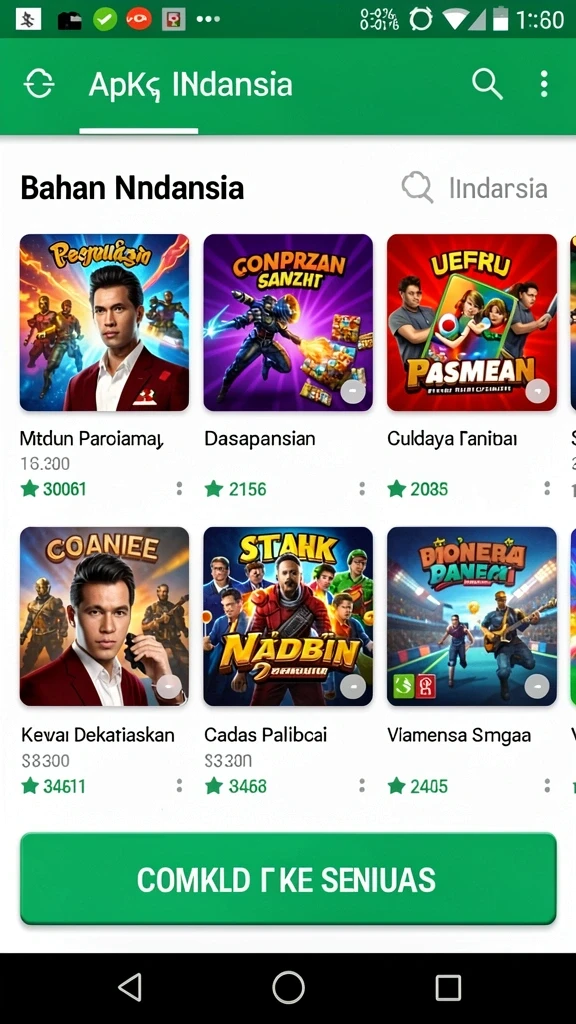The image size is (576, 1024).
Task: Open the Vlamensa Smgaa game tile
Action: coord(472,616)
